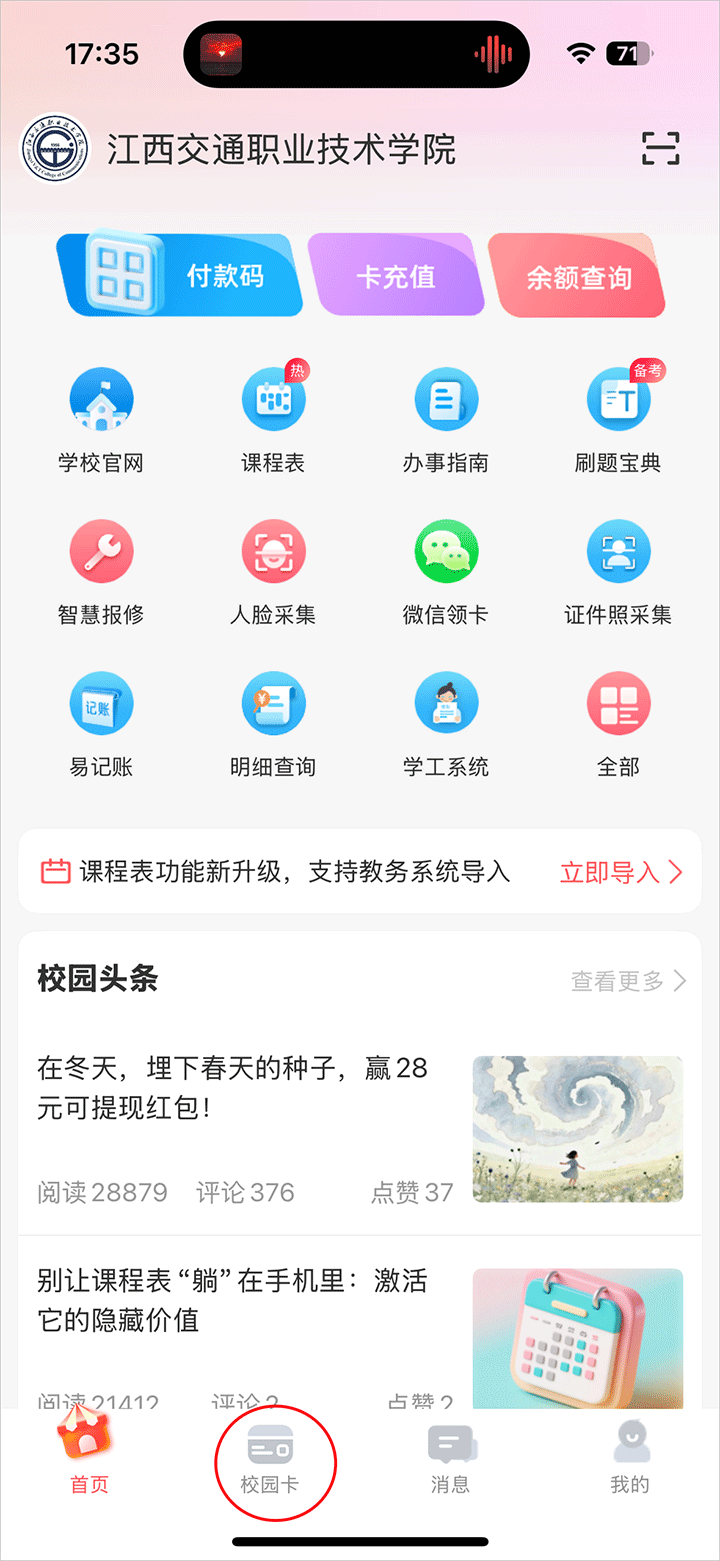Image resolution: width=720 pixels, height=1561 pixels.
Task: Check balance with 余额查询
Action: [578, 277]
